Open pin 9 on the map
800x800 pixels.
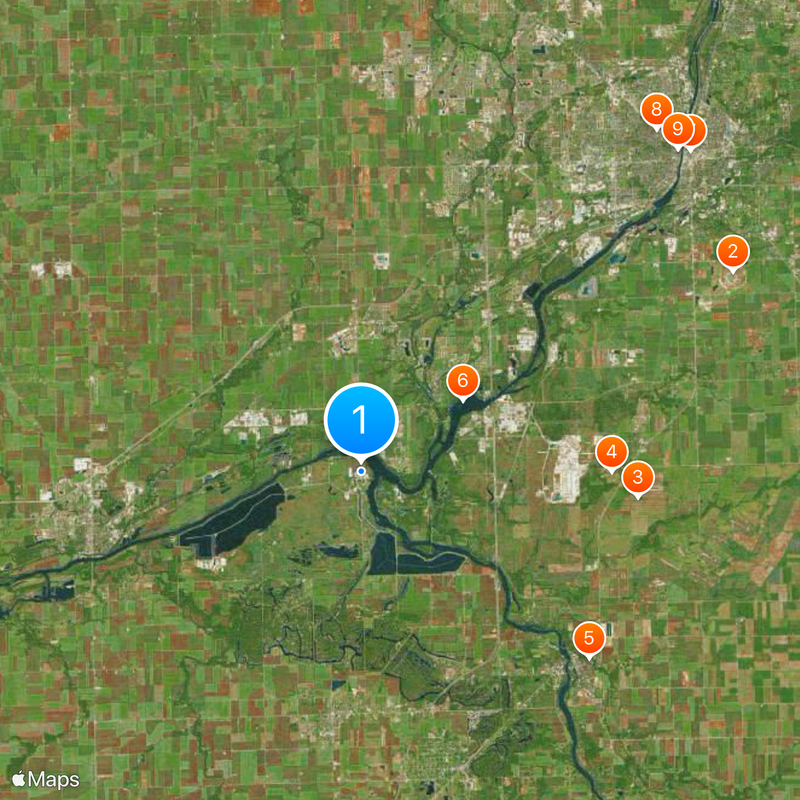click(x=677, y=129)
